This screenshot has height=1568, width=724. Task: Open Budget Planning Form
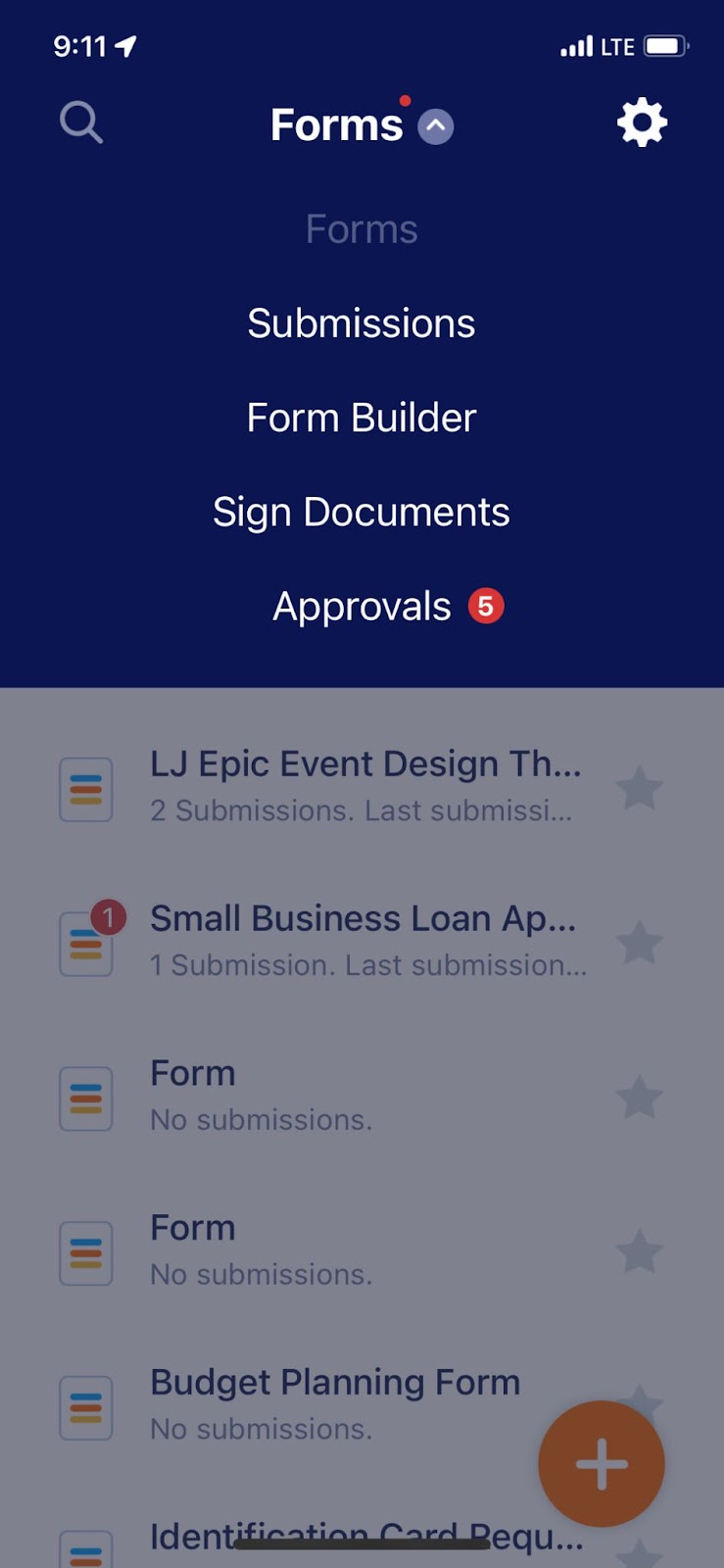[335, 1403]
